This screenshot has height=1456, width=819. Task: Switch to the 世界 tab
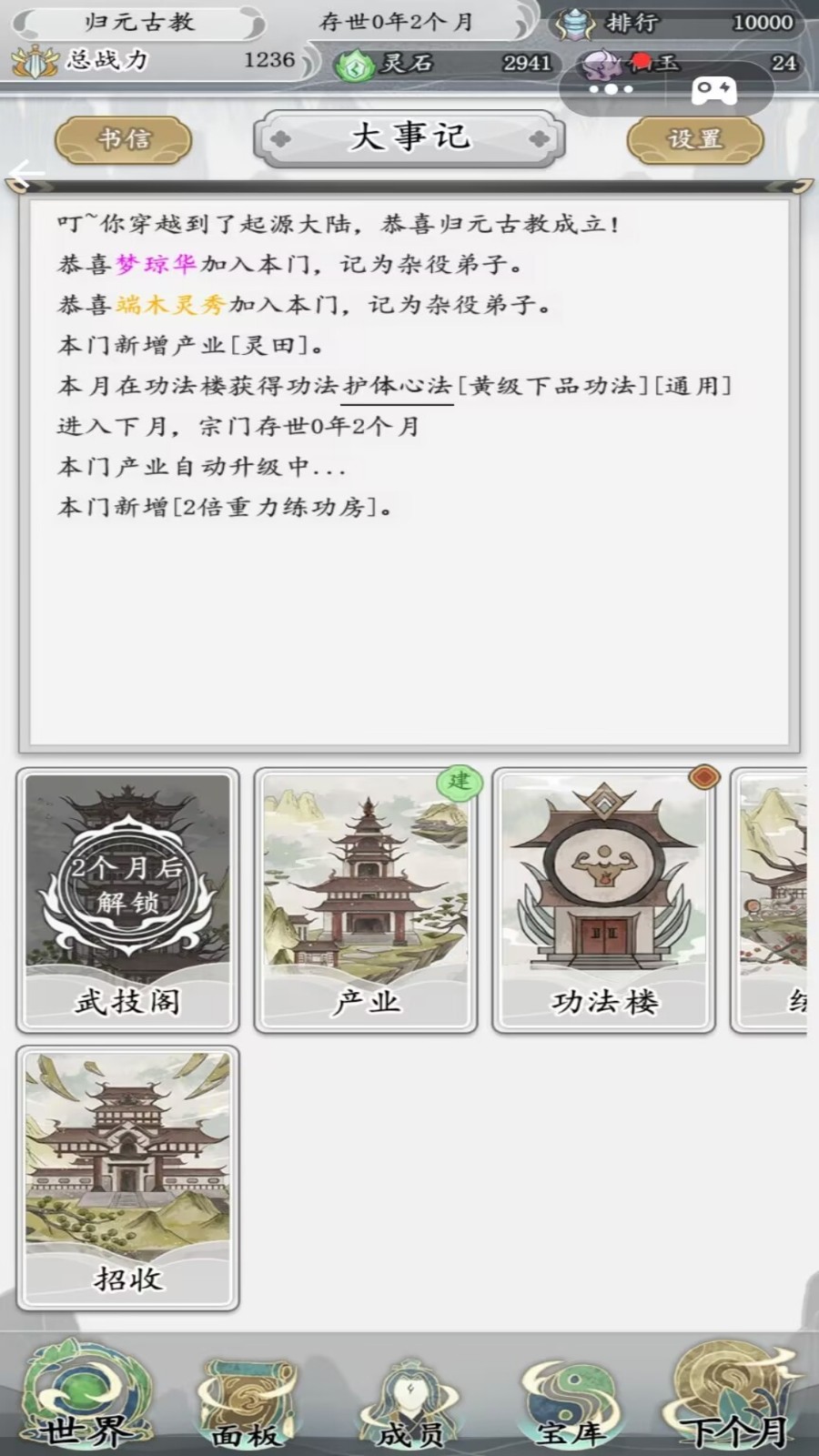pyautogui.click(x=84, y=1397)
